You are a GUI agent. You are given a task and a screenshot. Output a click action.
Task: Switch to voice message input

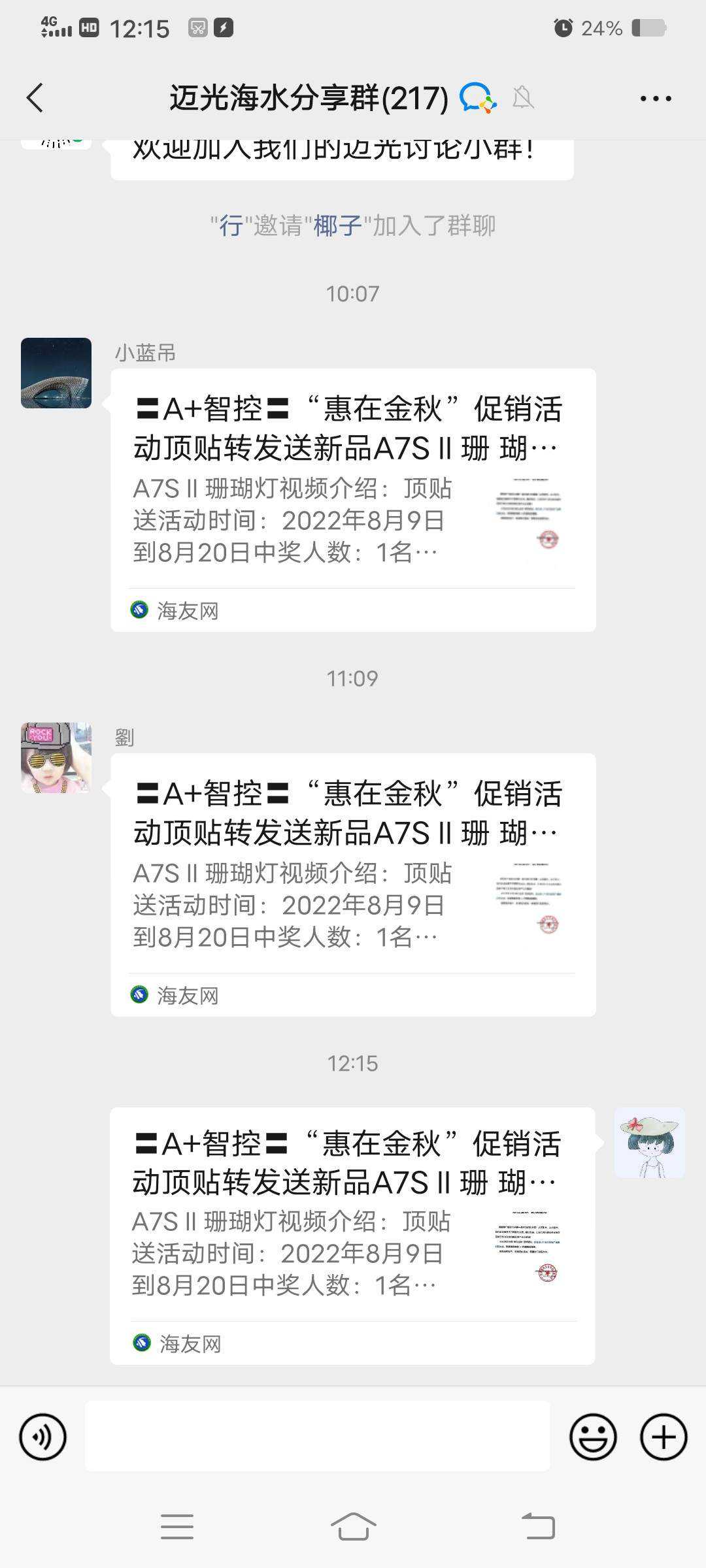pos(43,1437)
